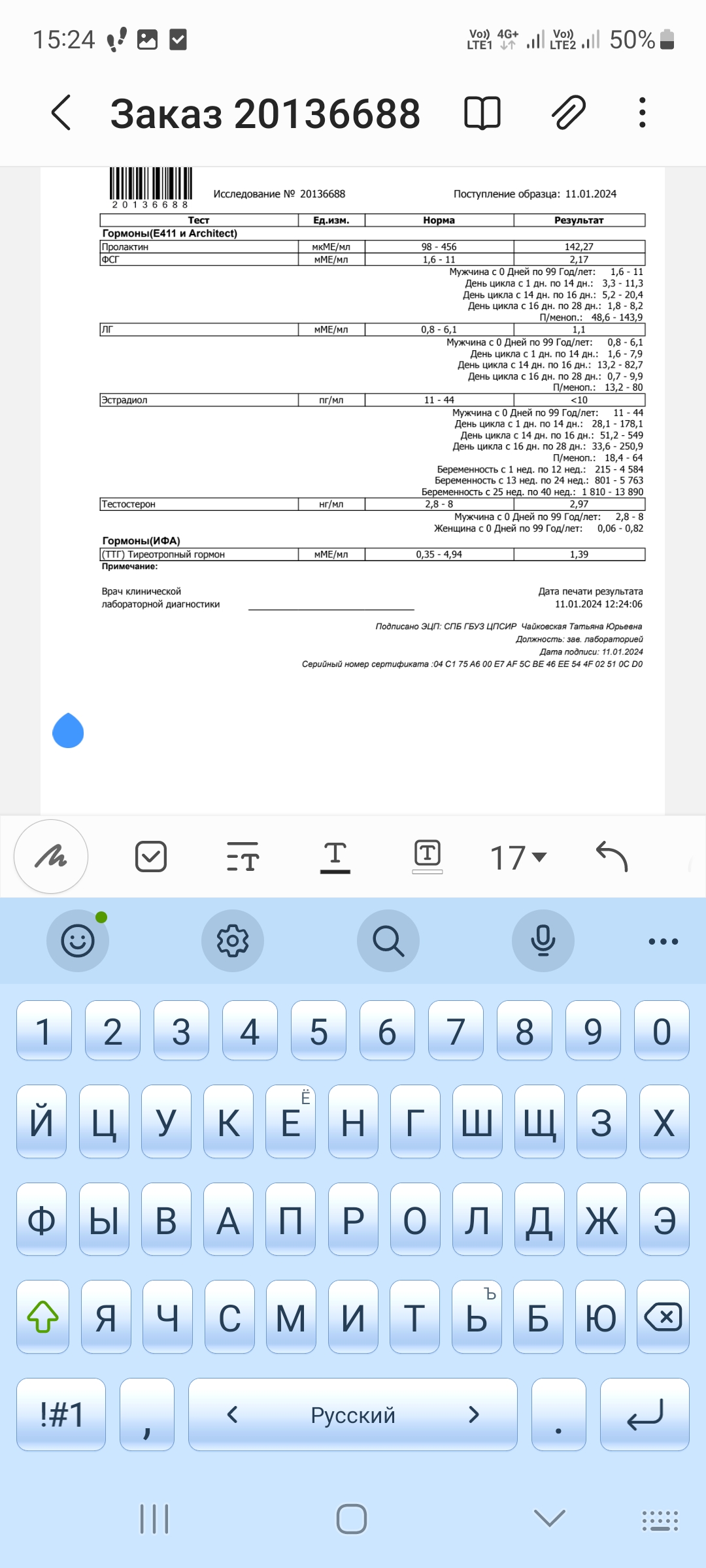Tap the keyboard search icon
The width and height of the screenshot is (706, 1568).
click(388, 941)
